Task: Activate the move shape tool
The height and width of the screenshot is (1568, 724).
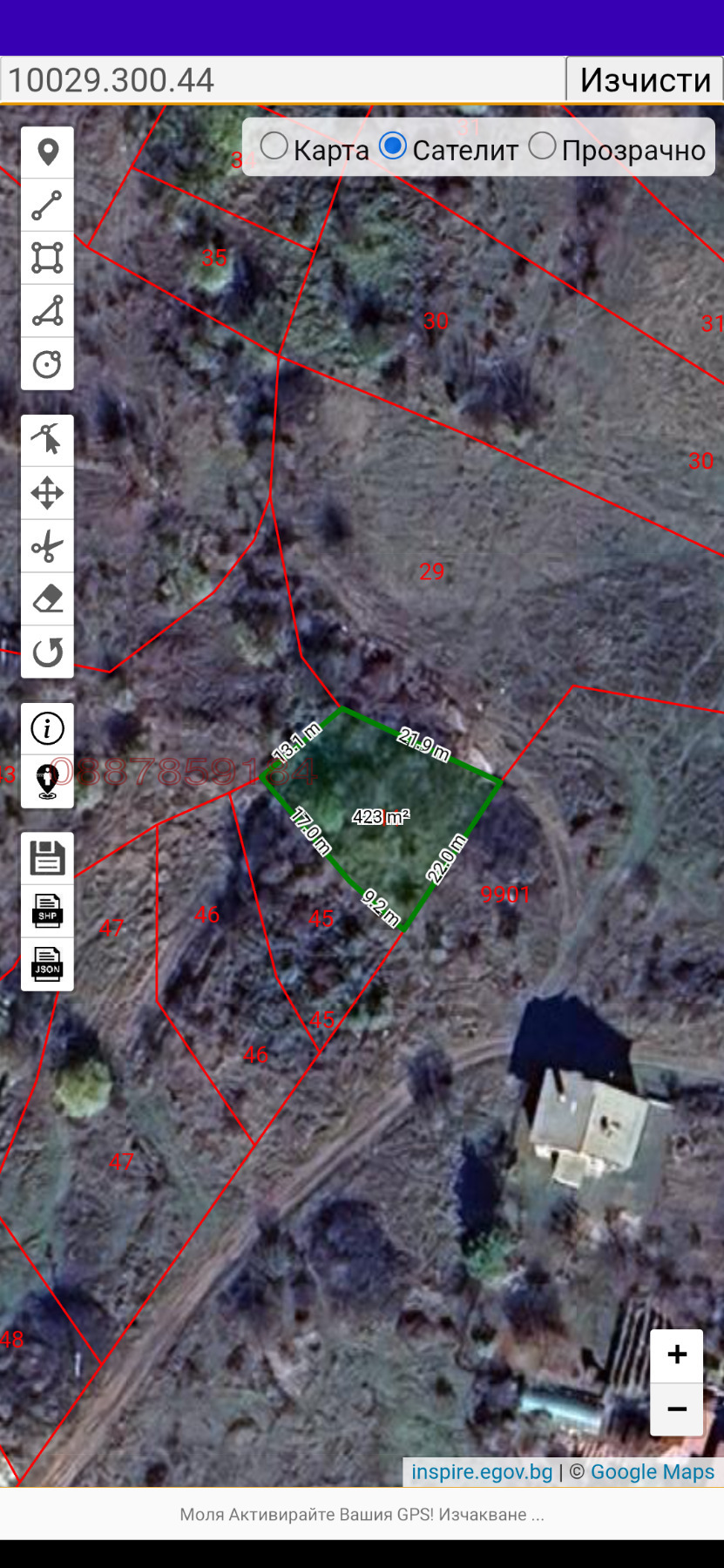Action: [47, 493]
